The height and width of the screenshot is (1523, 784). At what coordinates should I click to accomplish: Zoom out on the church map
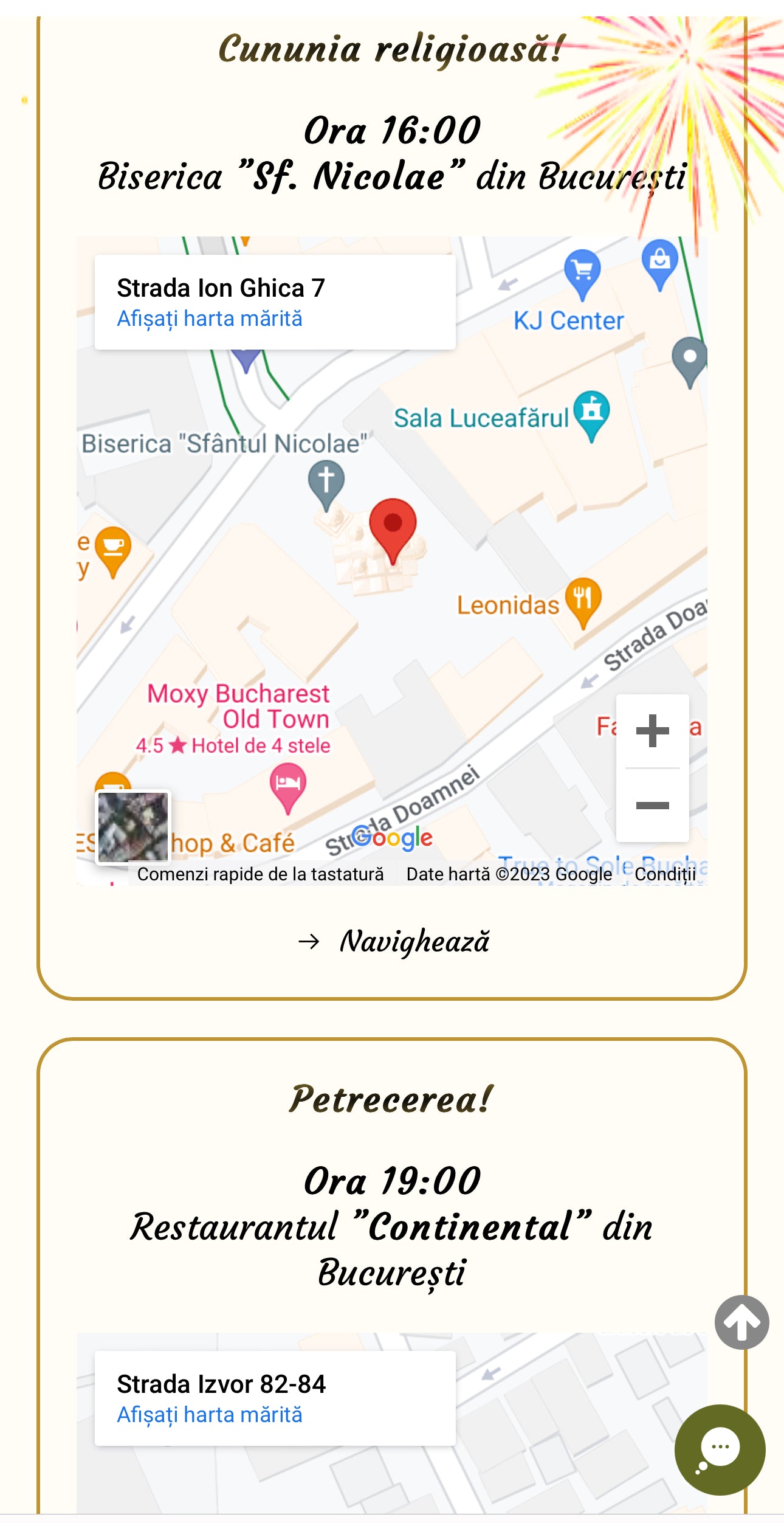[652, 806]
